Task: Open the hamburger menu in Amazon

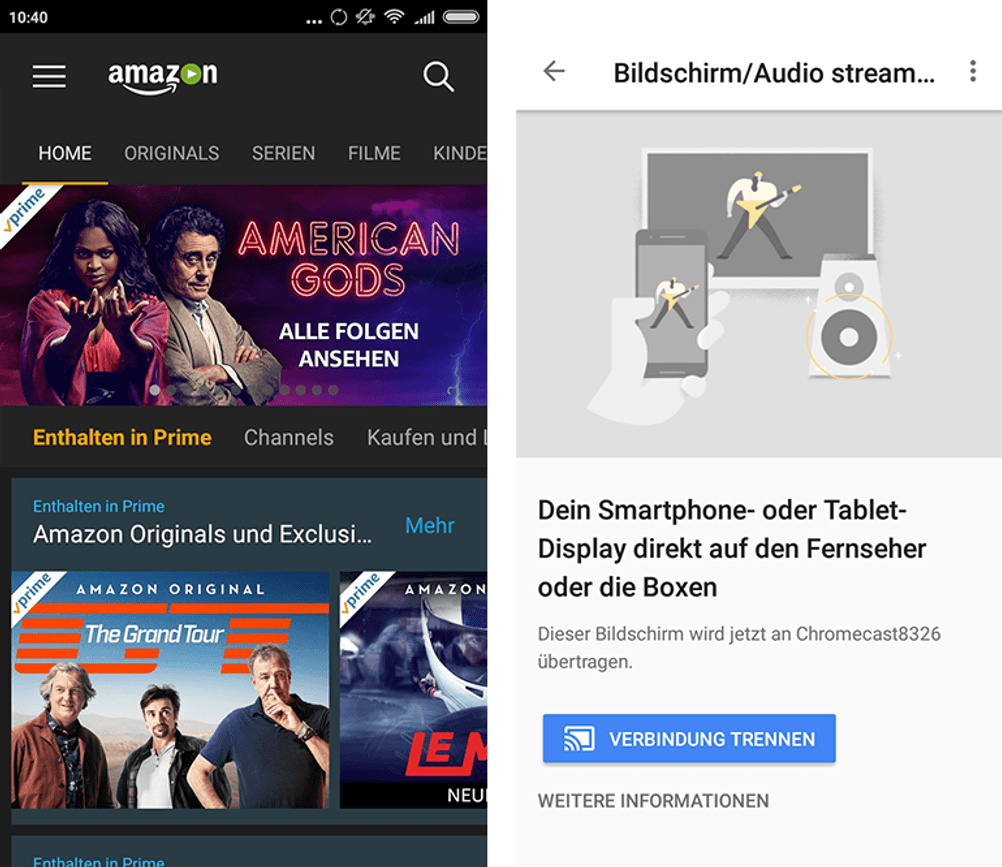Action: click(49, 76)
